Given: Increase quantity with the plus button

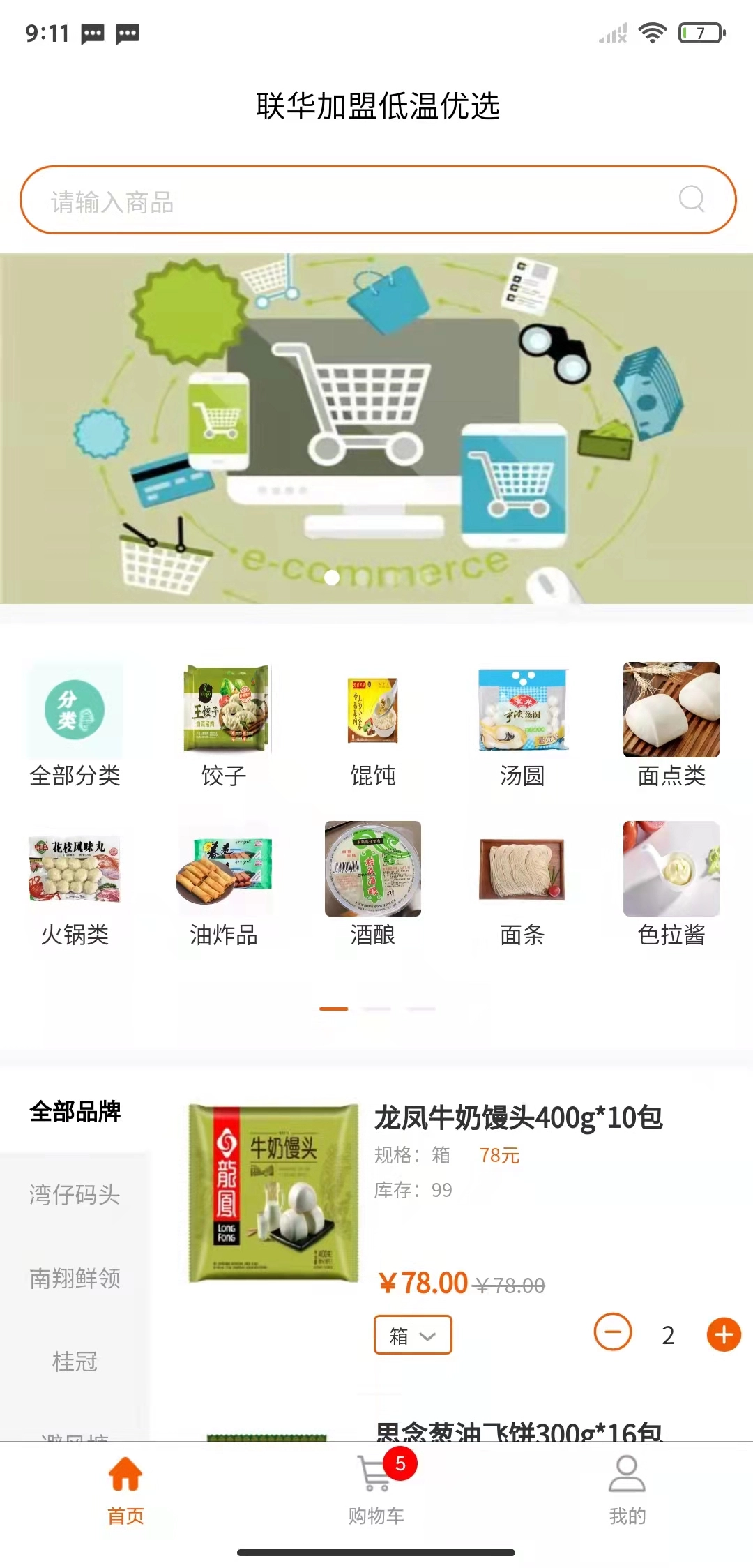Looking at the screenshot, I should tap(723, 1335).
